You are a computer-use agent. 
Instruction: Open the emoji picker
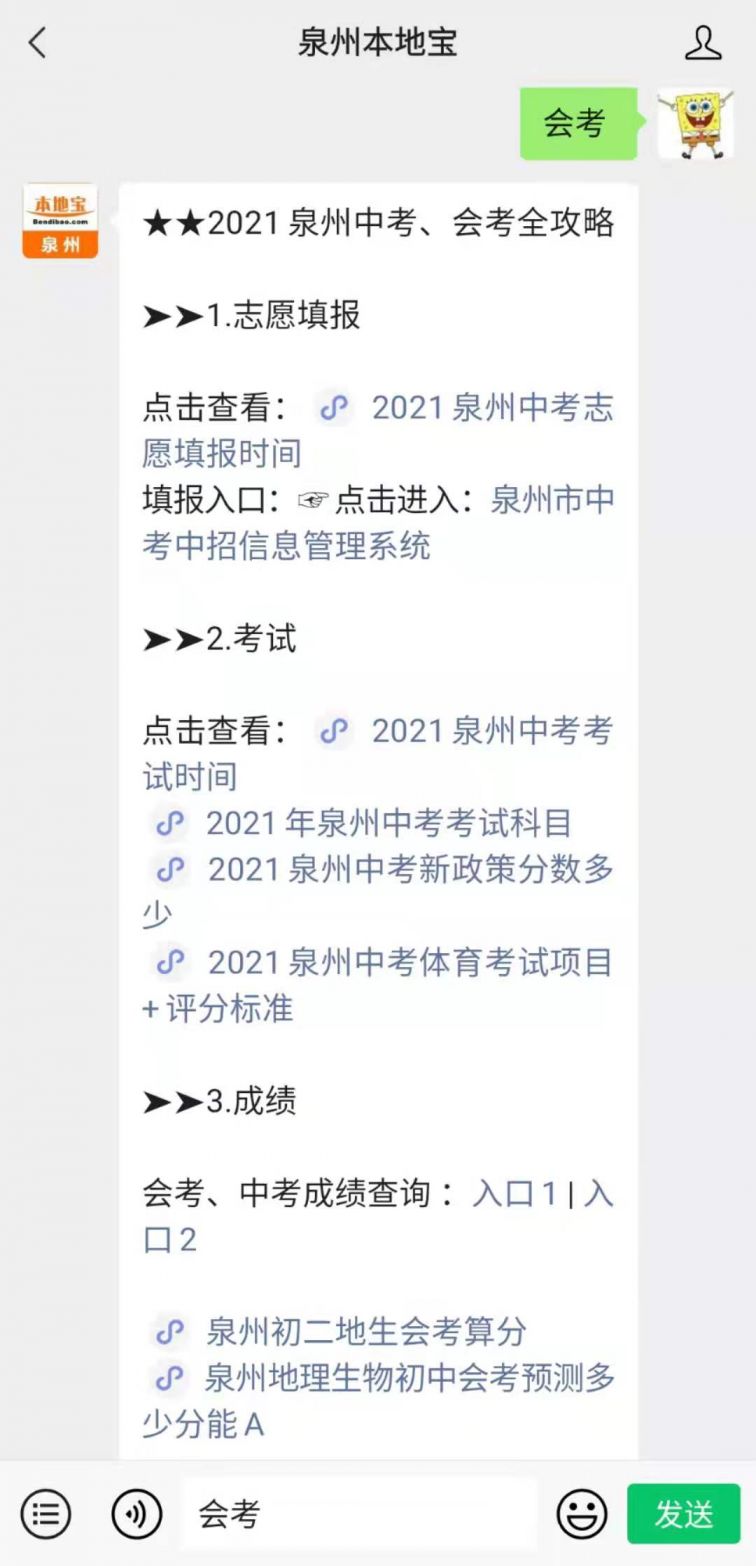[581, 1513]
